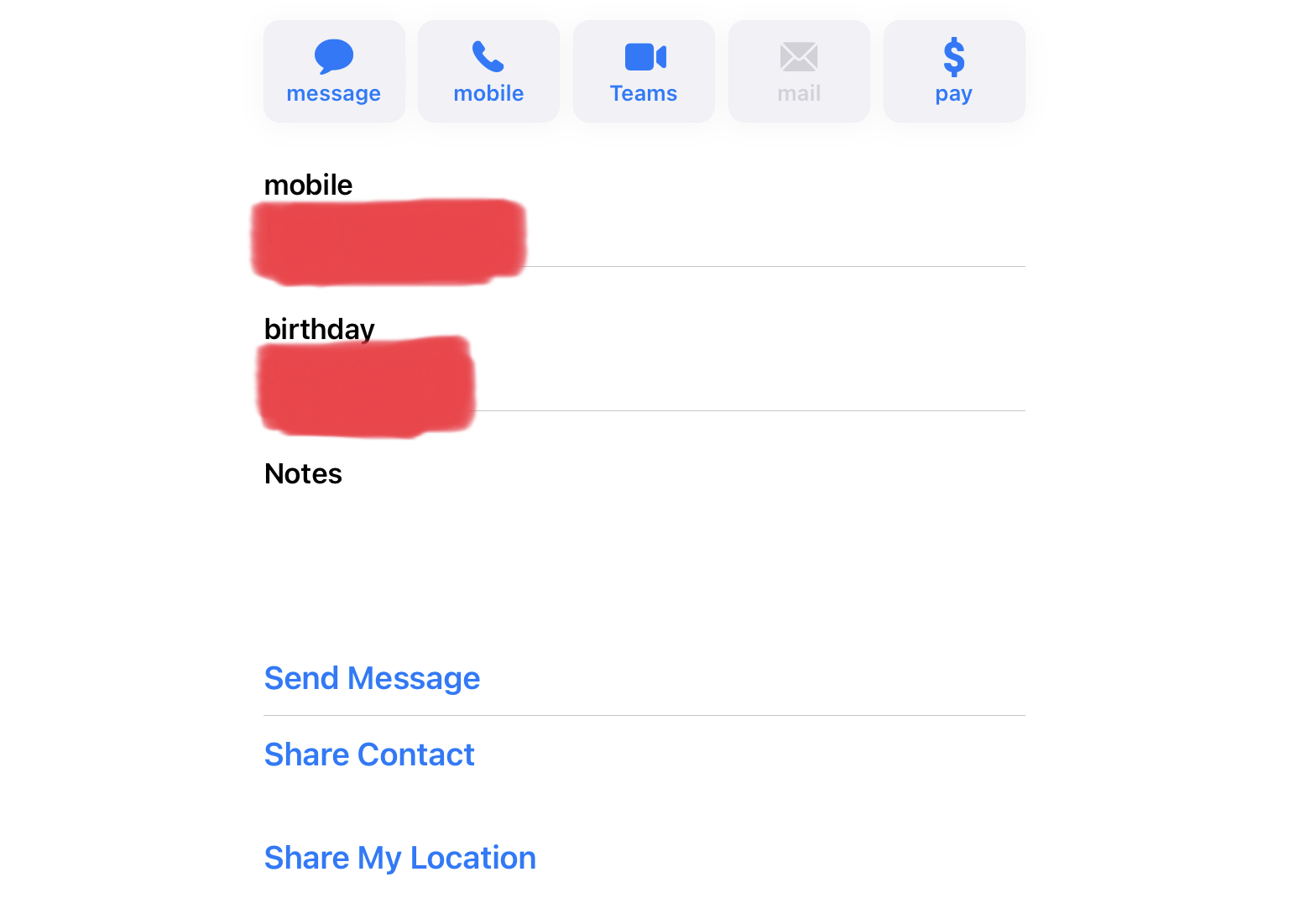1289x924 pixels.
Task: Tap the message action button
Action: (334, 71)
